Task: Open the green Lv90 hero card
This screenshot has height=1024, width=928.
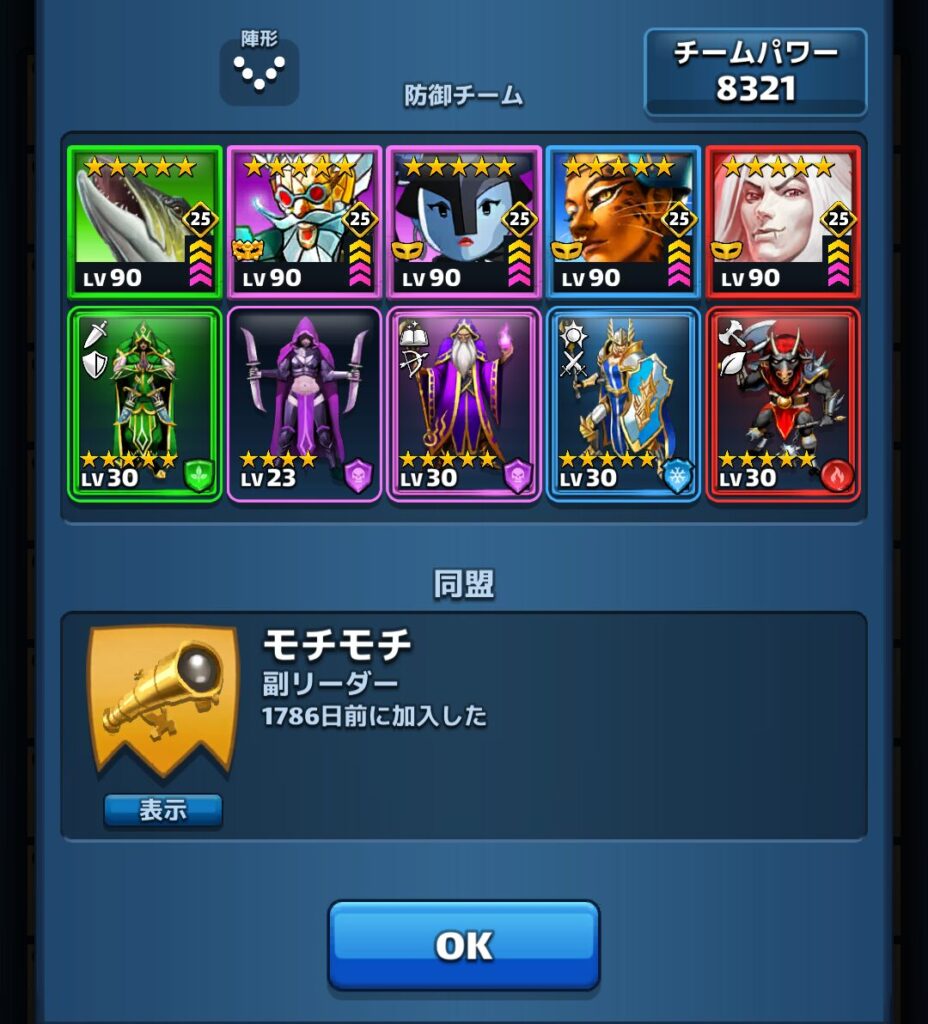Action: tap(145, 222)
